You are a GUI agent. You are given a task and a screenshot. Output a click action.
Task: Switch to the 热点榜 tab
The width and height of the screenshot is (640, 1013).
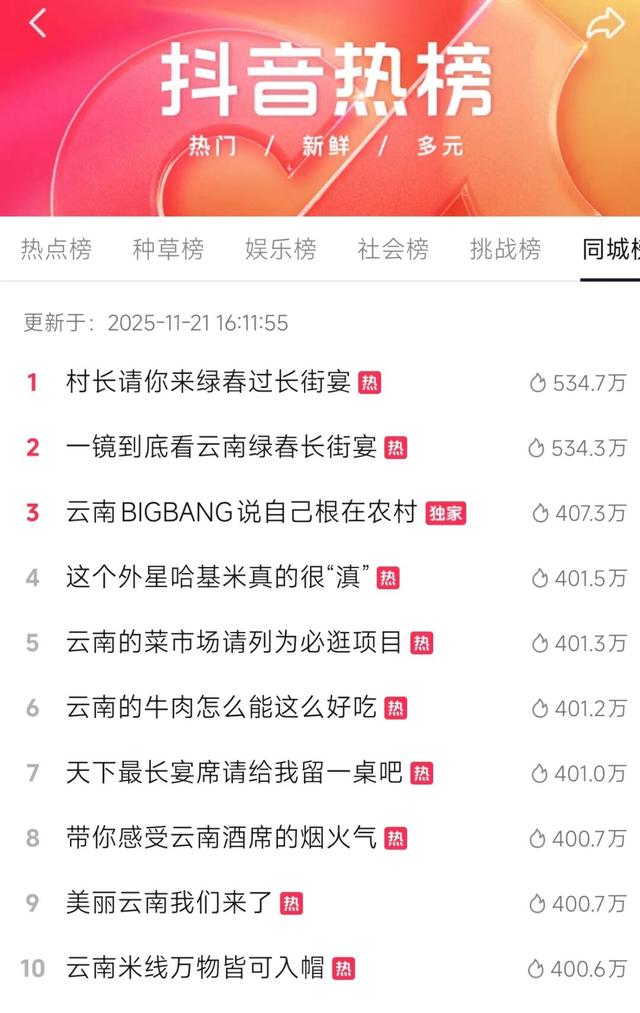(x=56, y=249)
